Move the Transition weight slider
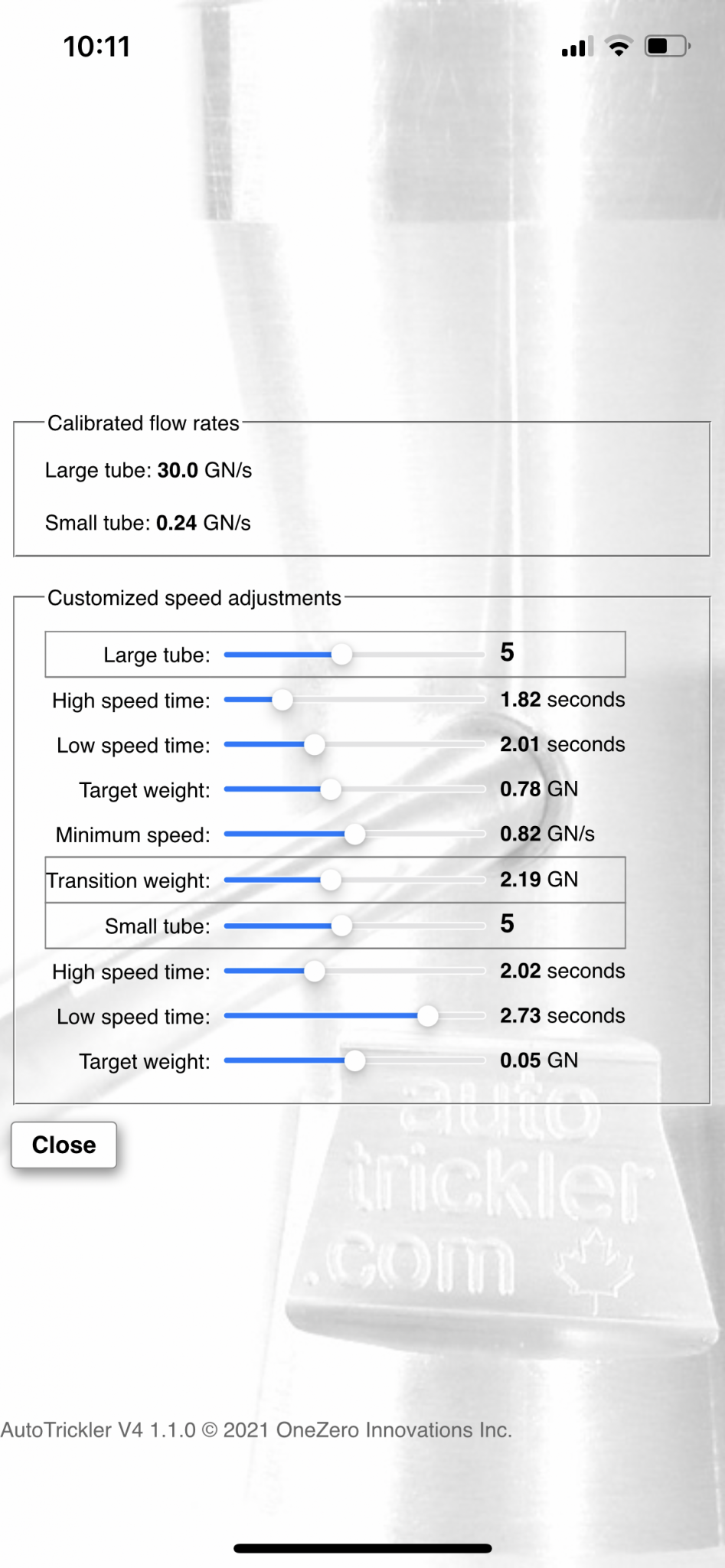725x1568 pixels. coord(354,880)
